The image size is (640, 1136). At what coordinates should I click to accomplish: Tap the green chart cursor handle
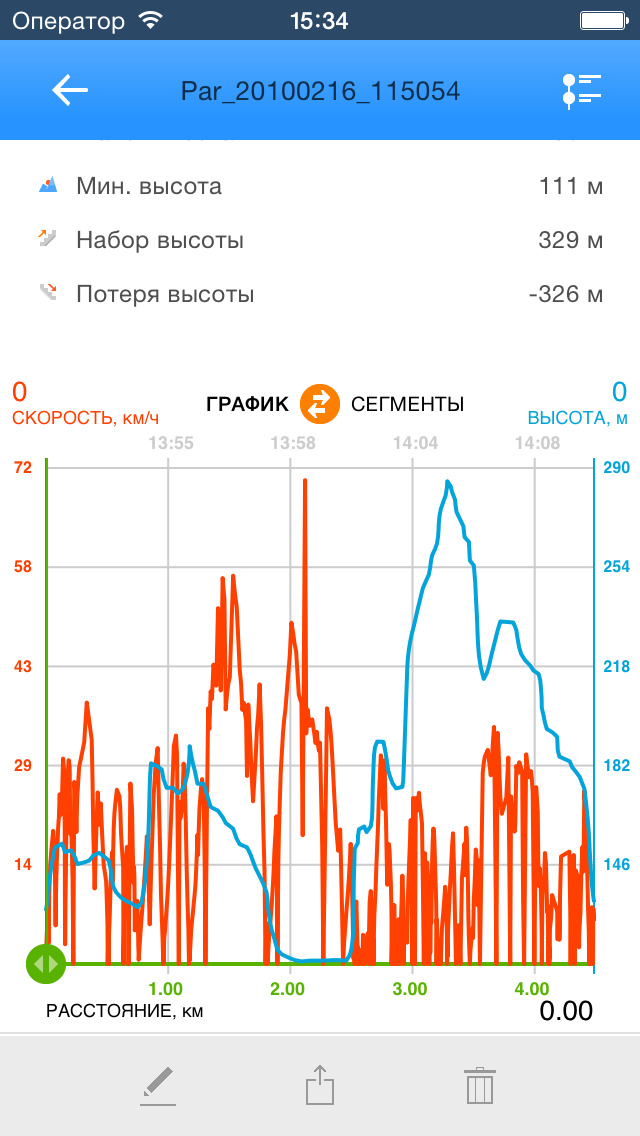pyautogui.click(x=46, y=964)
